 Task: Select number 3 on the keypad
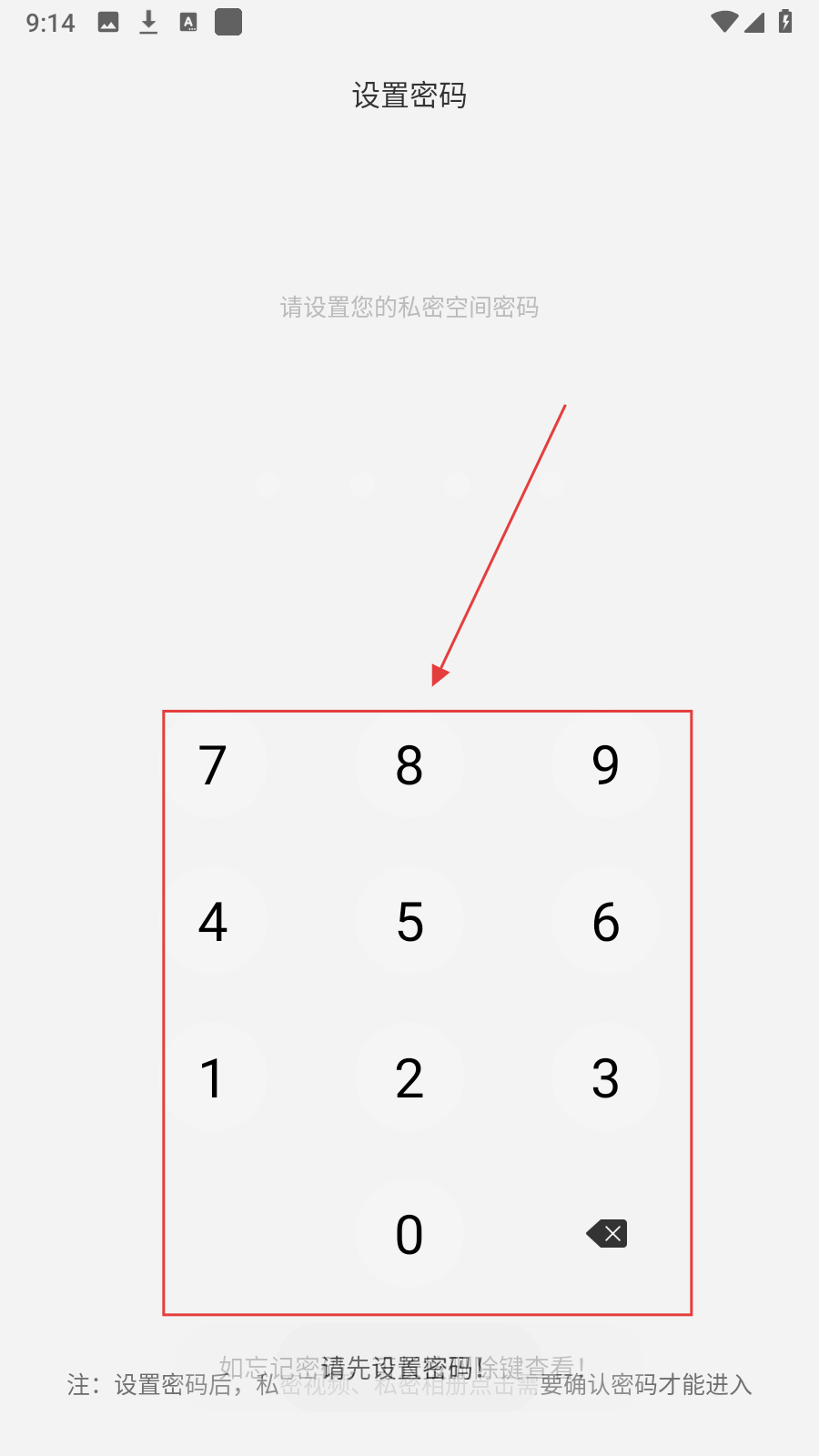(x=606, y=1077)
